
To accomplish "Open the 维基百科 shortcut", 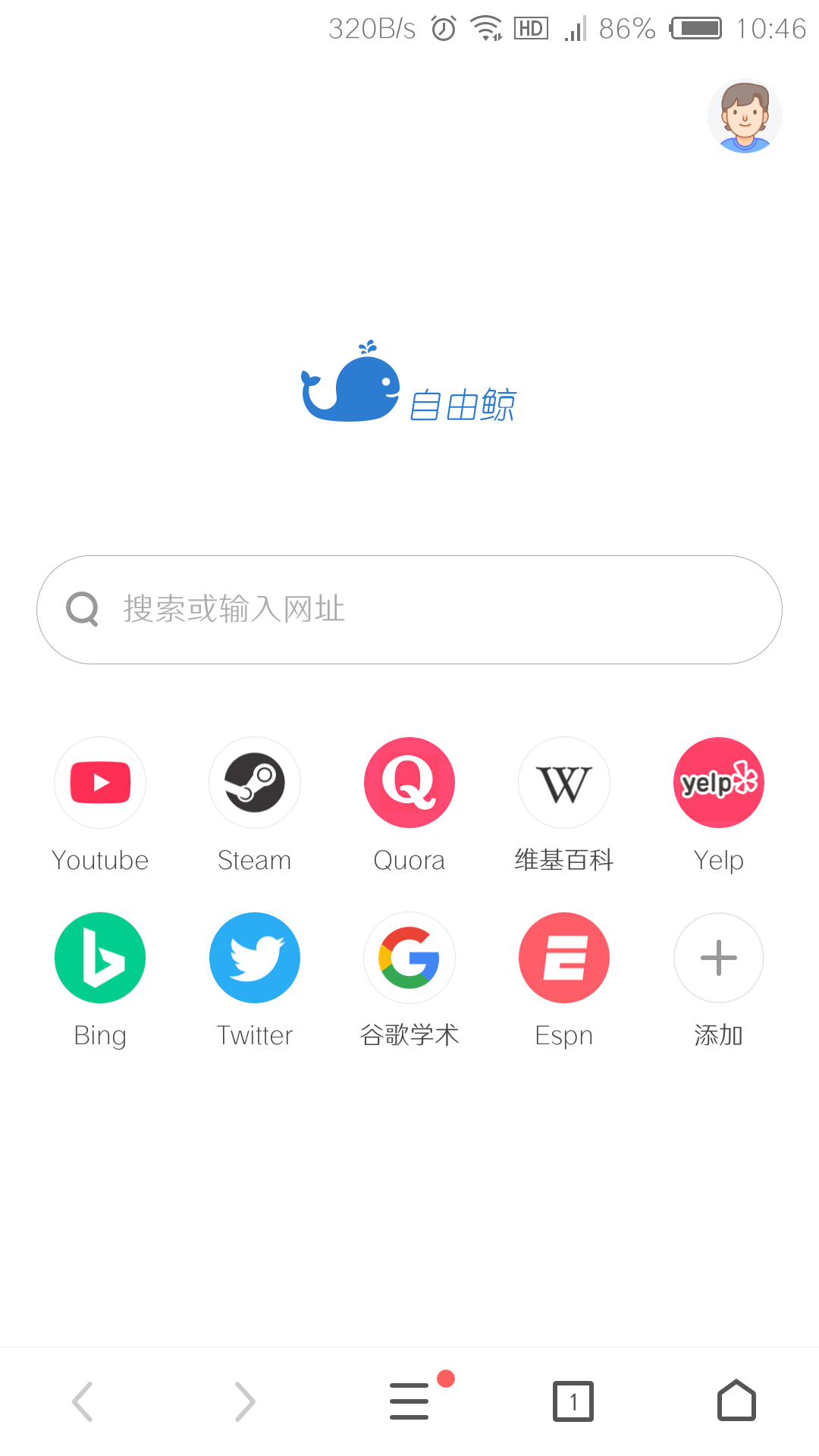I will click(x=564, y=783).
